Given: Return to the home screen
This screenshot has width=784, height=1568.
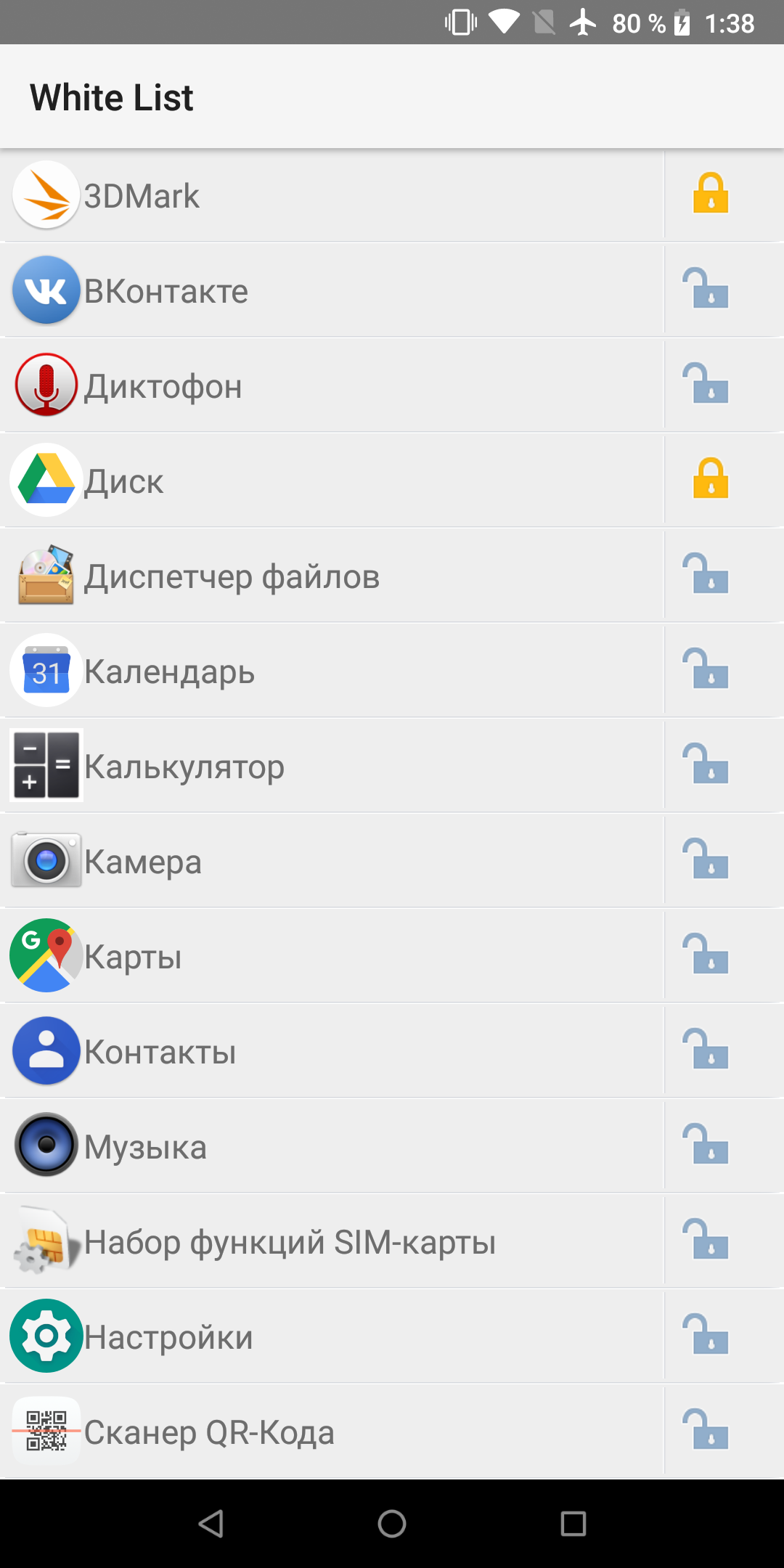Looking at the screenshot, I should (392, 1524).
